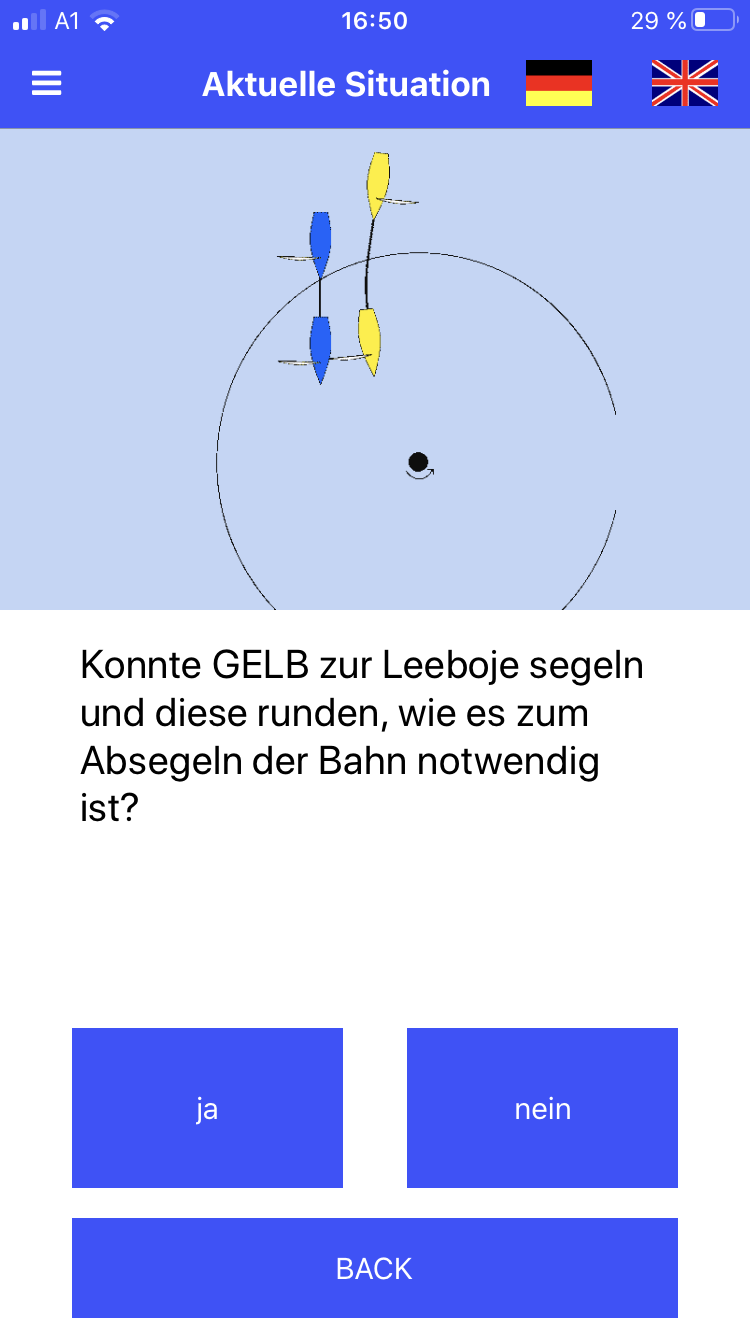This screenshot has width=750, height=1334.
Task: Answer the question with nein
Action: pos(542,1108)
